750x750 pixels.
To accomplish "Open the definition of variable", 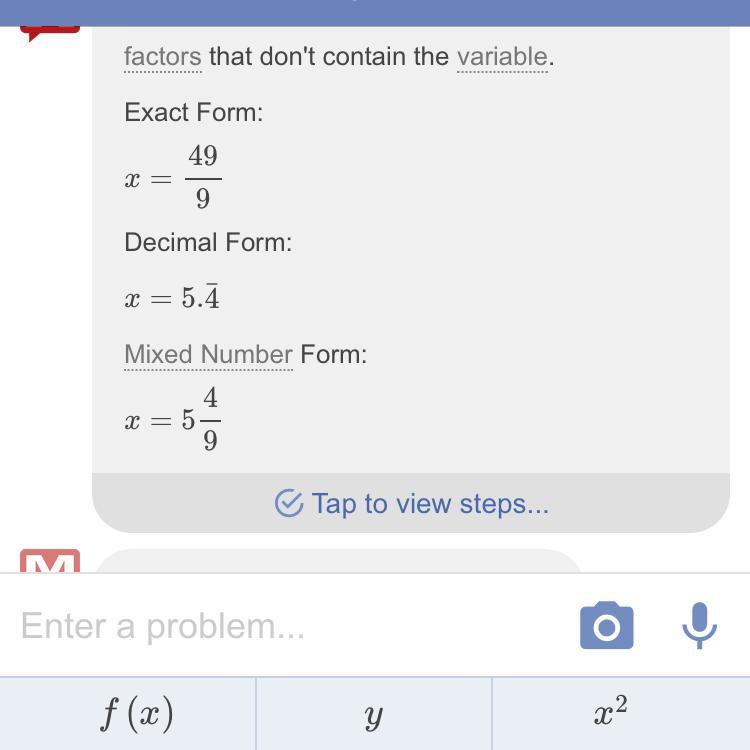I will coord(502,57).
